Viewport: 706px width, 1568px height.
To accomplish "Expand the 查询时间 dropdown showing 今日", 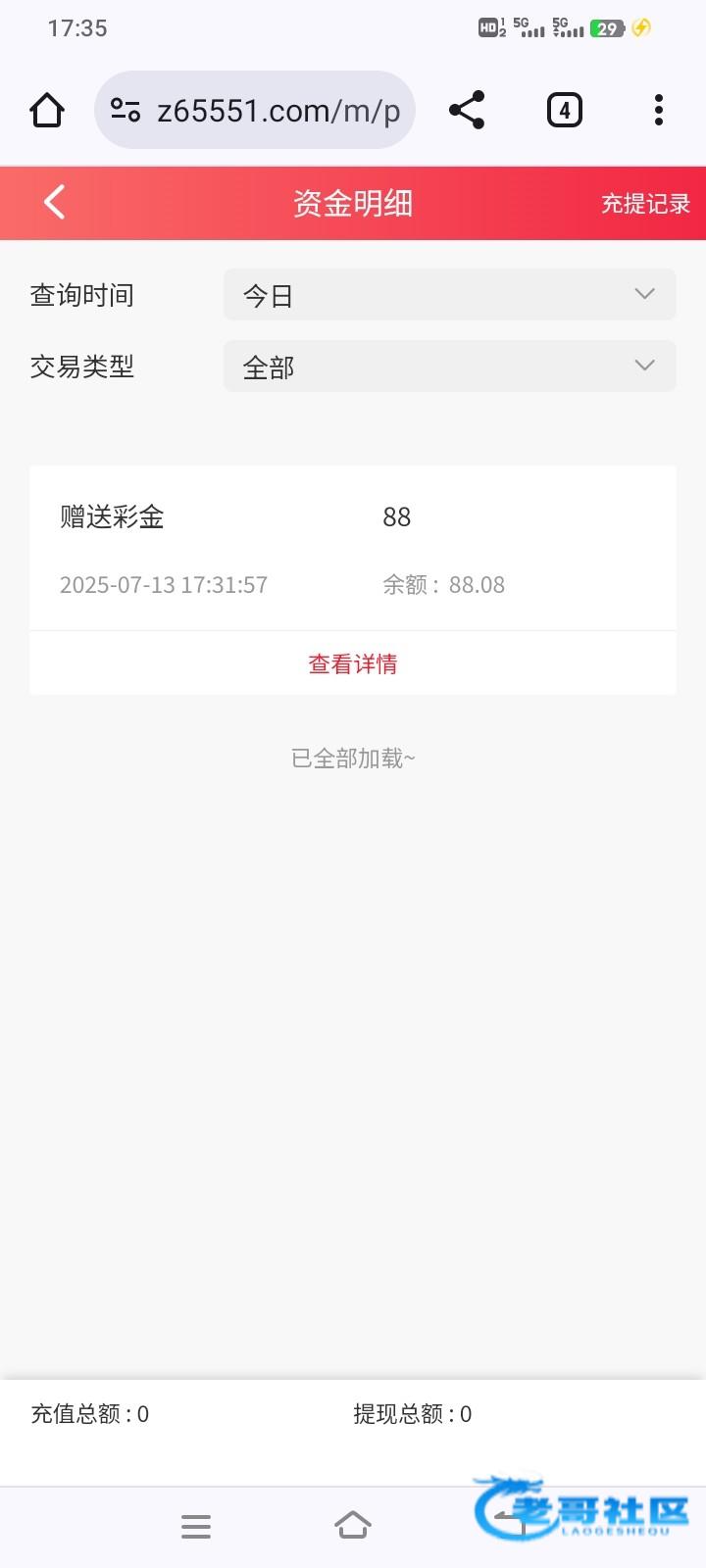I will 449,295.
